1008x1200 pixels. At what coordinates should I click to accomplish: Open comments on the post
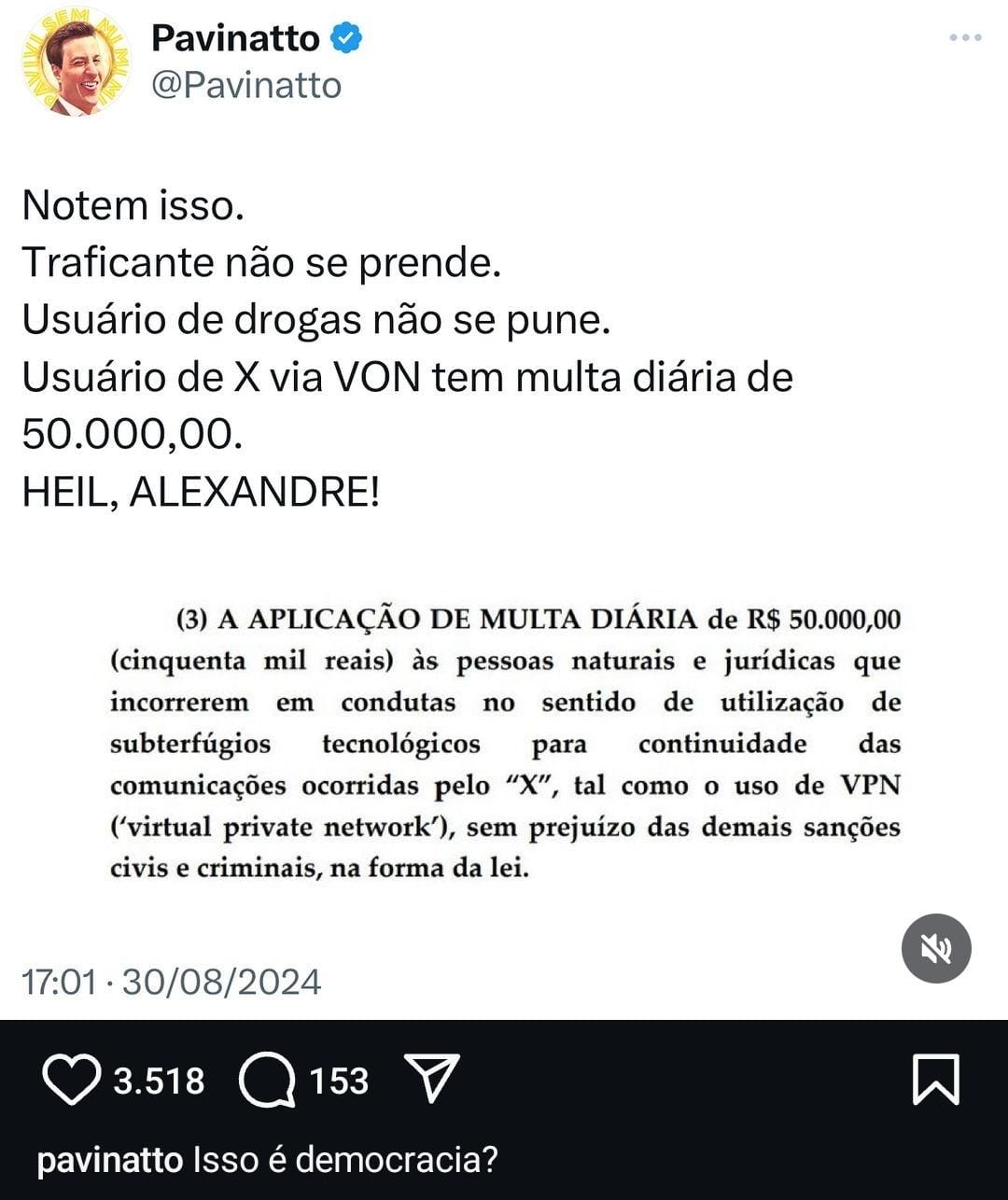[x=268, y=1080]
